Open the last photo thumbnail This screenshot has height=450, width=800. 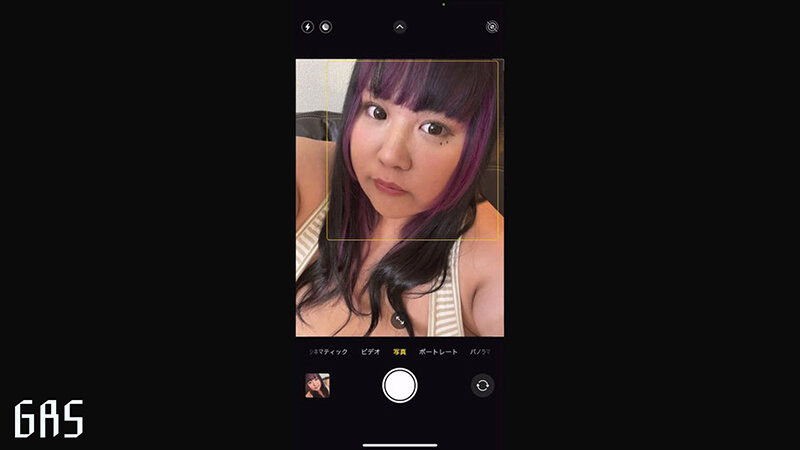point(317,385)
